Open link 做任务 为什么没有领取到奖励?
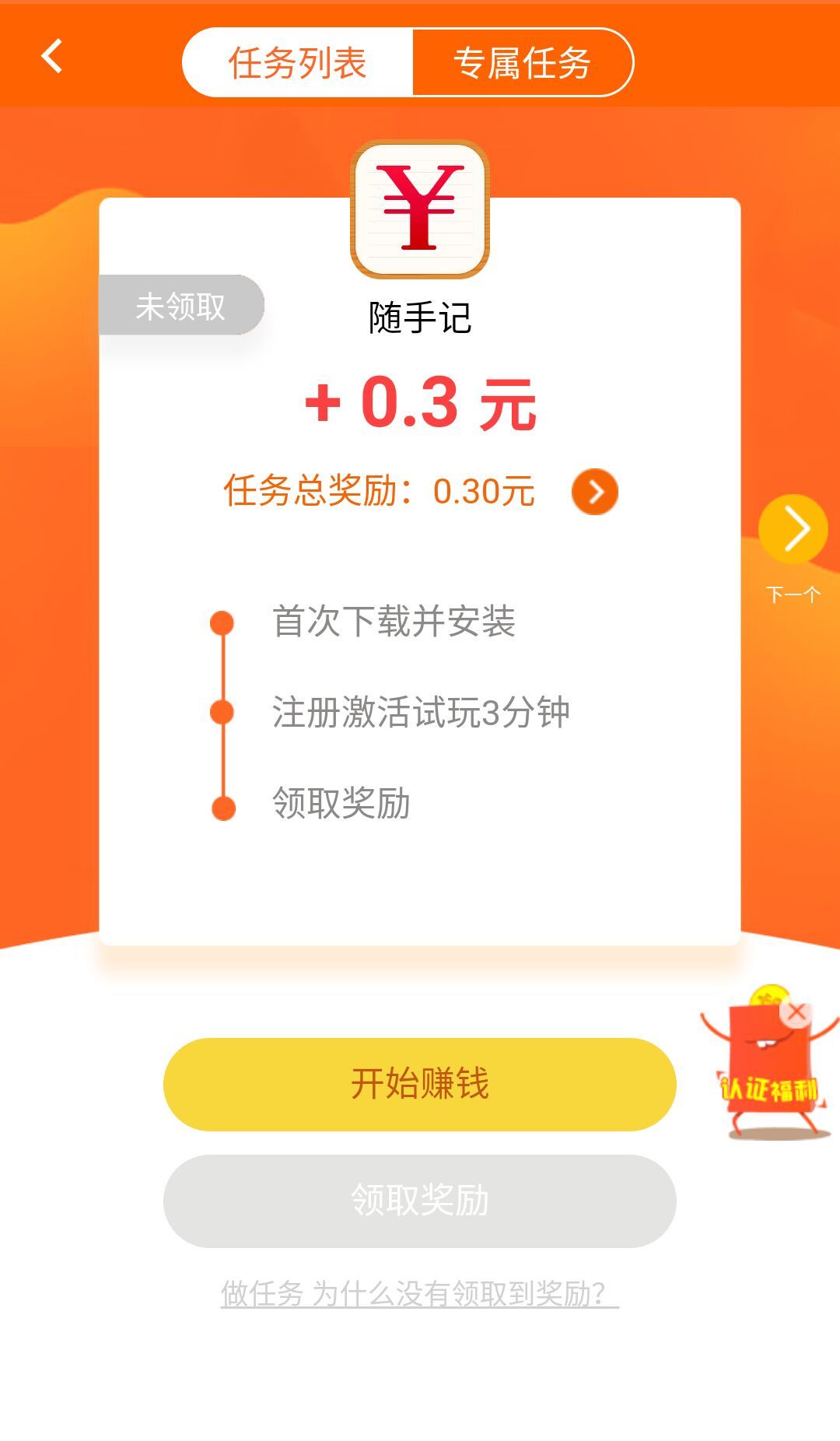Image resolution: width=840 pixels, height=1441 pixels. click(419, 1294)
